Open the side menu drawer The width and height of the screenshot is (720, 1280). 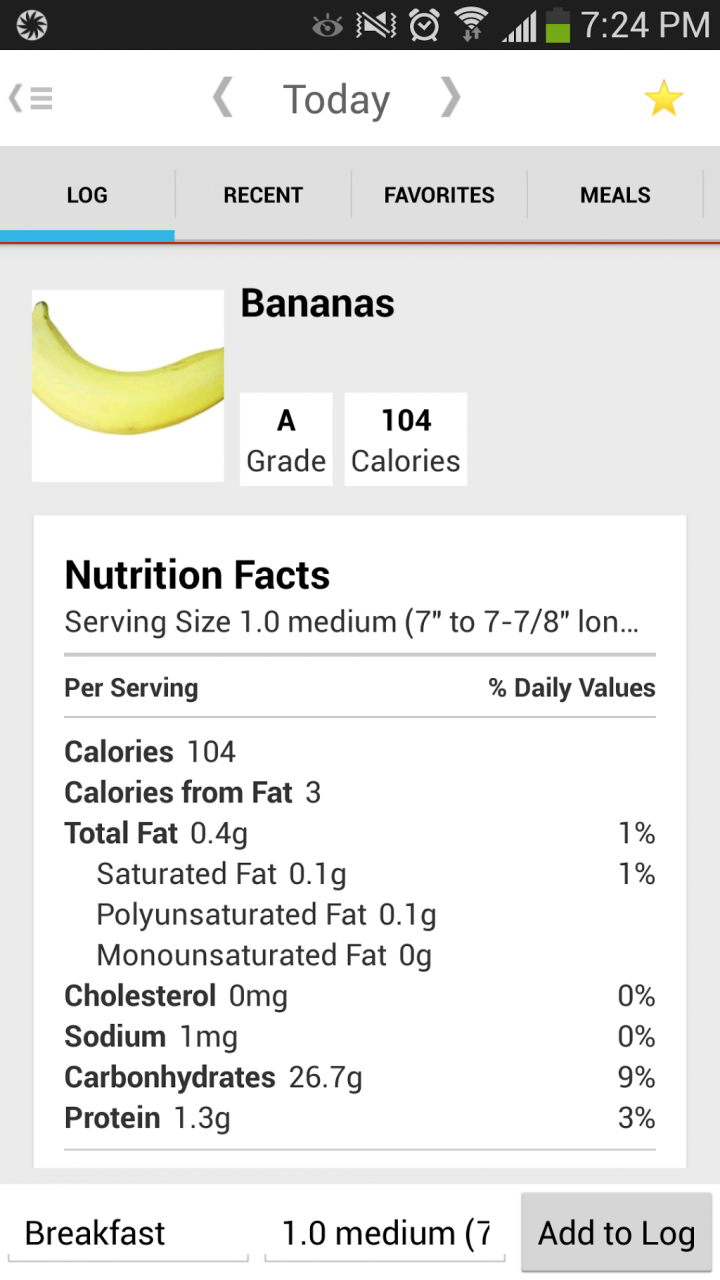[32, 99]
